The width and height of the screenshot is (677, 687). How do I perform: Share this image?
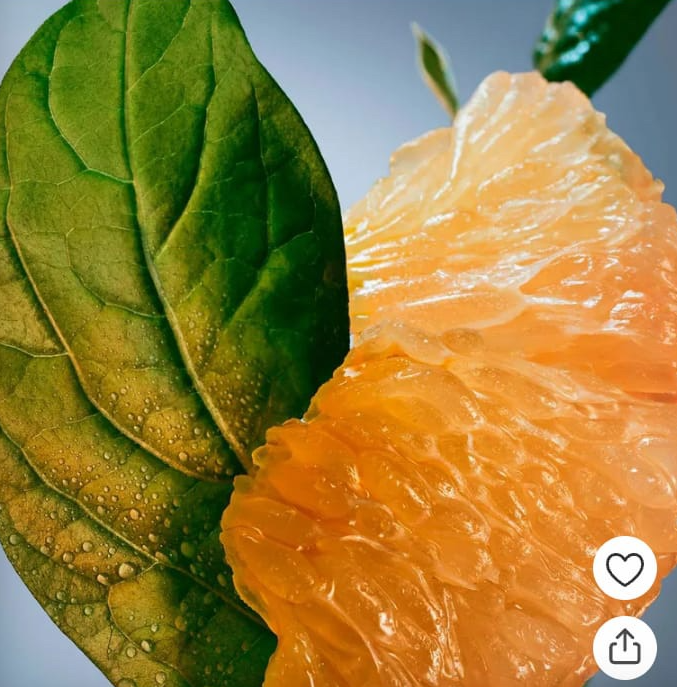pyautogui.click(x=624, y=647)
